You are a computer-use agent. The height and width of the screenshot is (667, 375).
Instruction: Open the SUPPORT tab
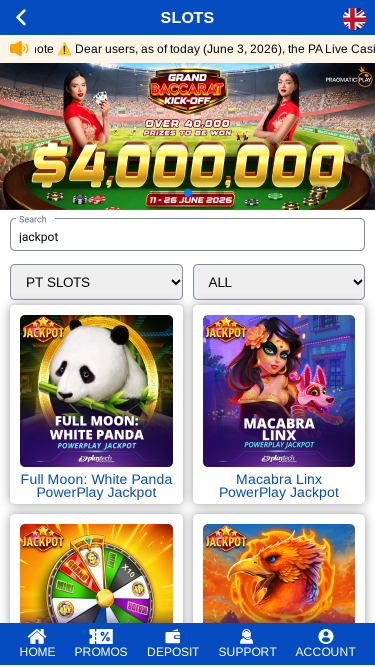tap(247, 644)
